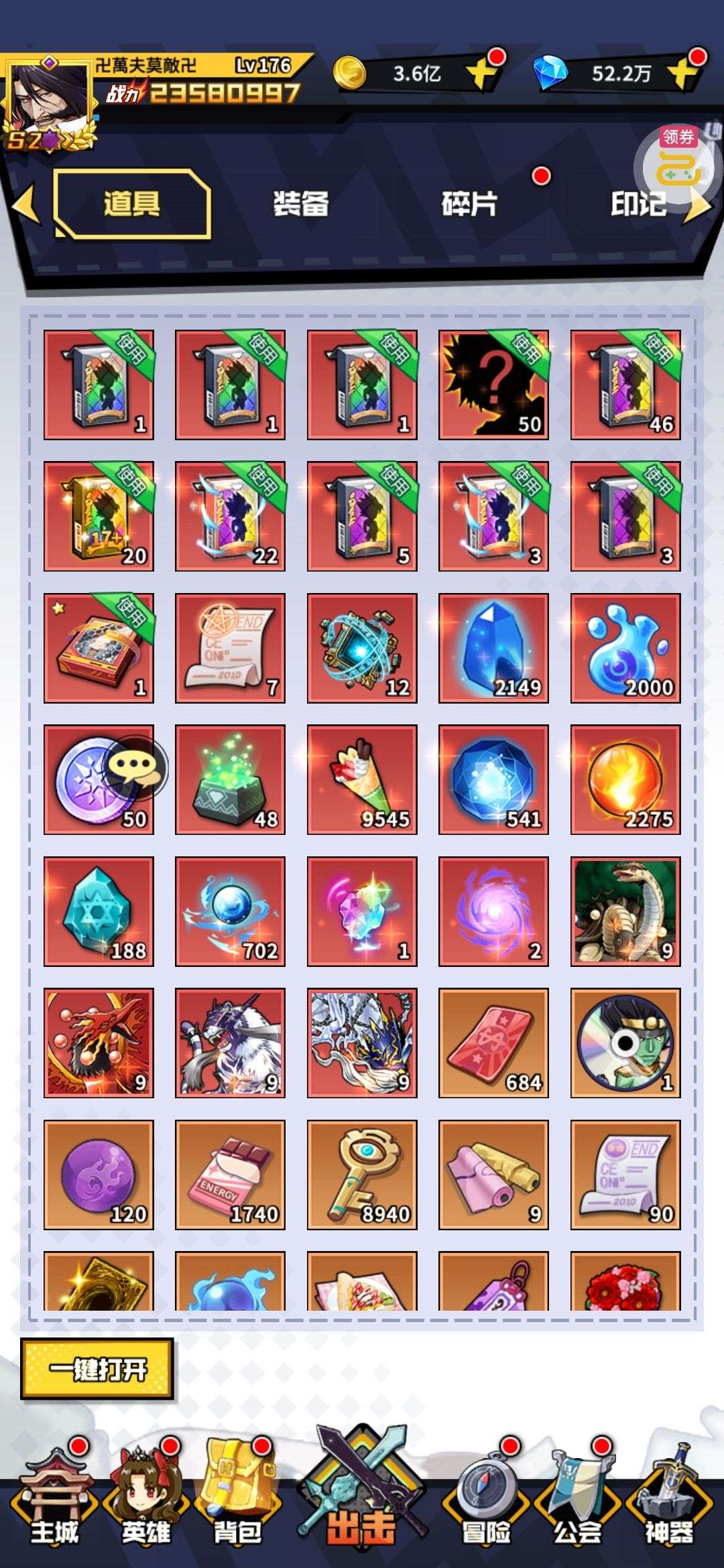Add gold coins with the plus icon
The width and height of the screenshot is (724, 1568).
pyautogui.click(x=484, y=72)
